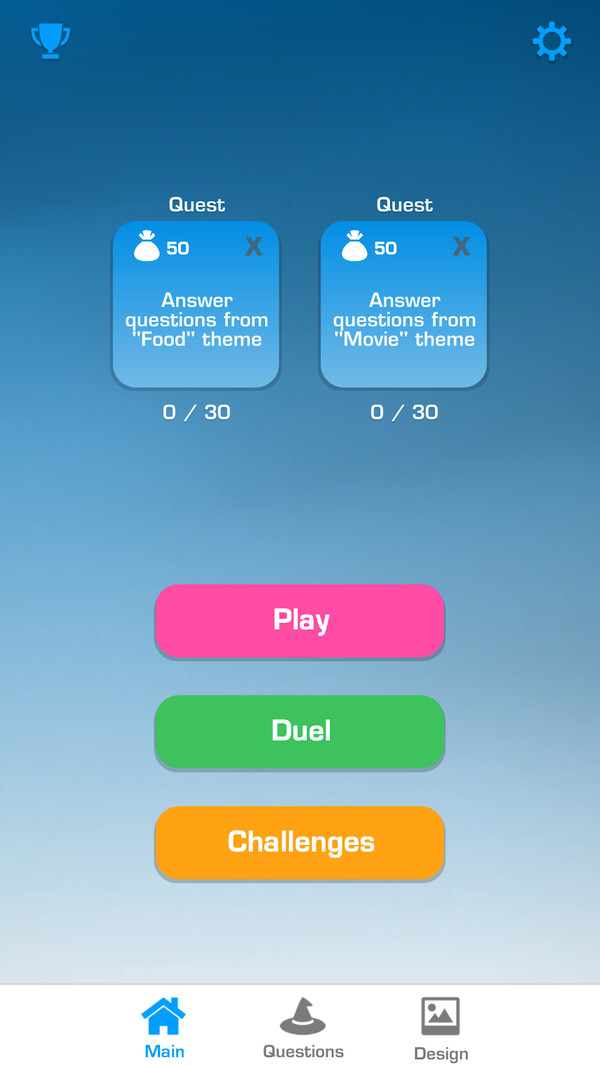
Task: Start a Duel match
Action: [300, 731]
